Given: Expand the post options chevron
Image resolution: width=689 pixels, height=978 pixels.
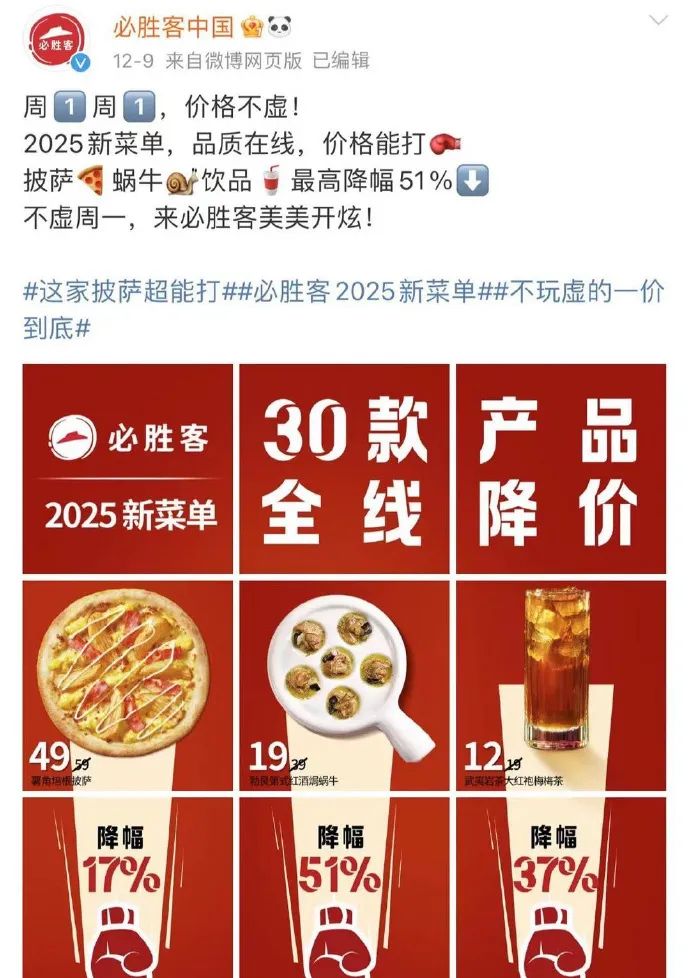Looking at the screenshot, I should pos(657,21).
